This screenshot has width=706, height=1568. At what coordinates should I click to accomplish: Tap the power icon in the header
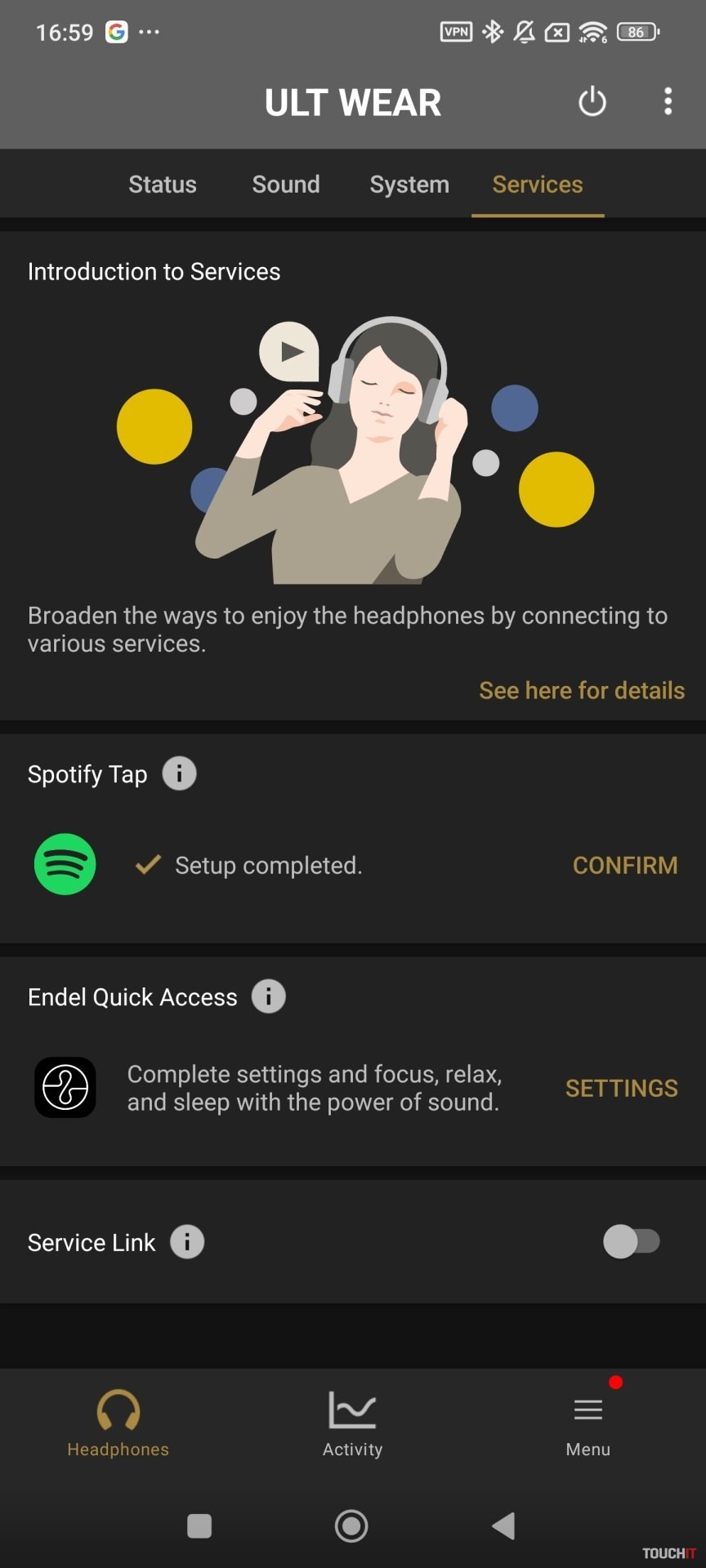click(x=592, y=102)
